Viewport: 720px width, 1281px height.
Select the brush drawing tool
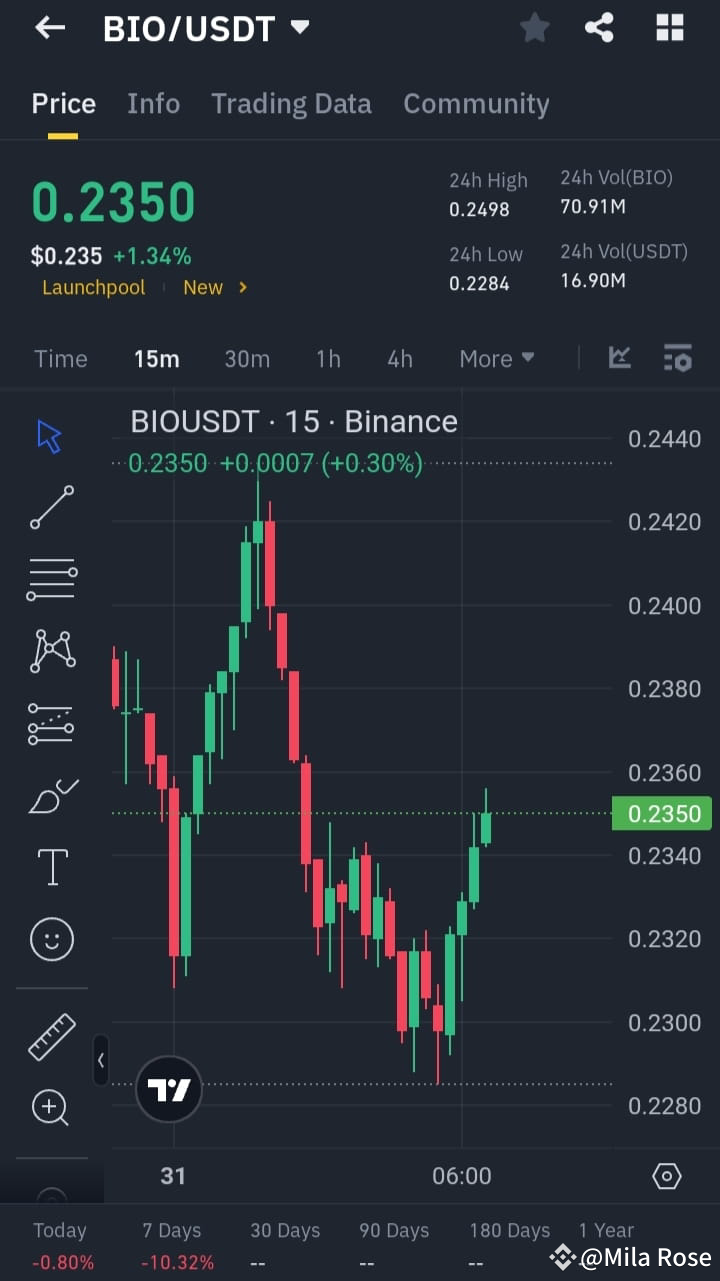tap(50, 795)
